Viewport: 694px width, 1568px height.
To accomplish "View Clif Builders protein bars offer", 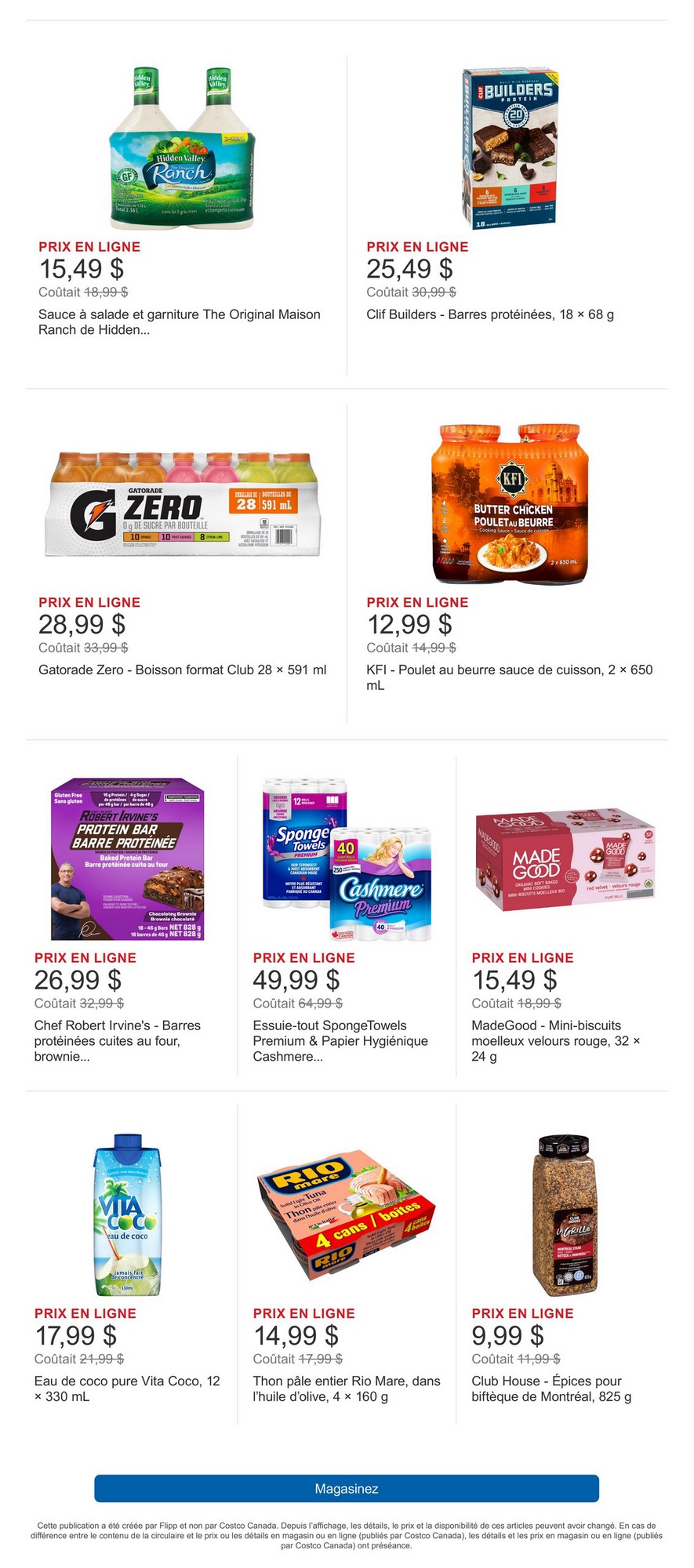I will click(x=510, y=149).
